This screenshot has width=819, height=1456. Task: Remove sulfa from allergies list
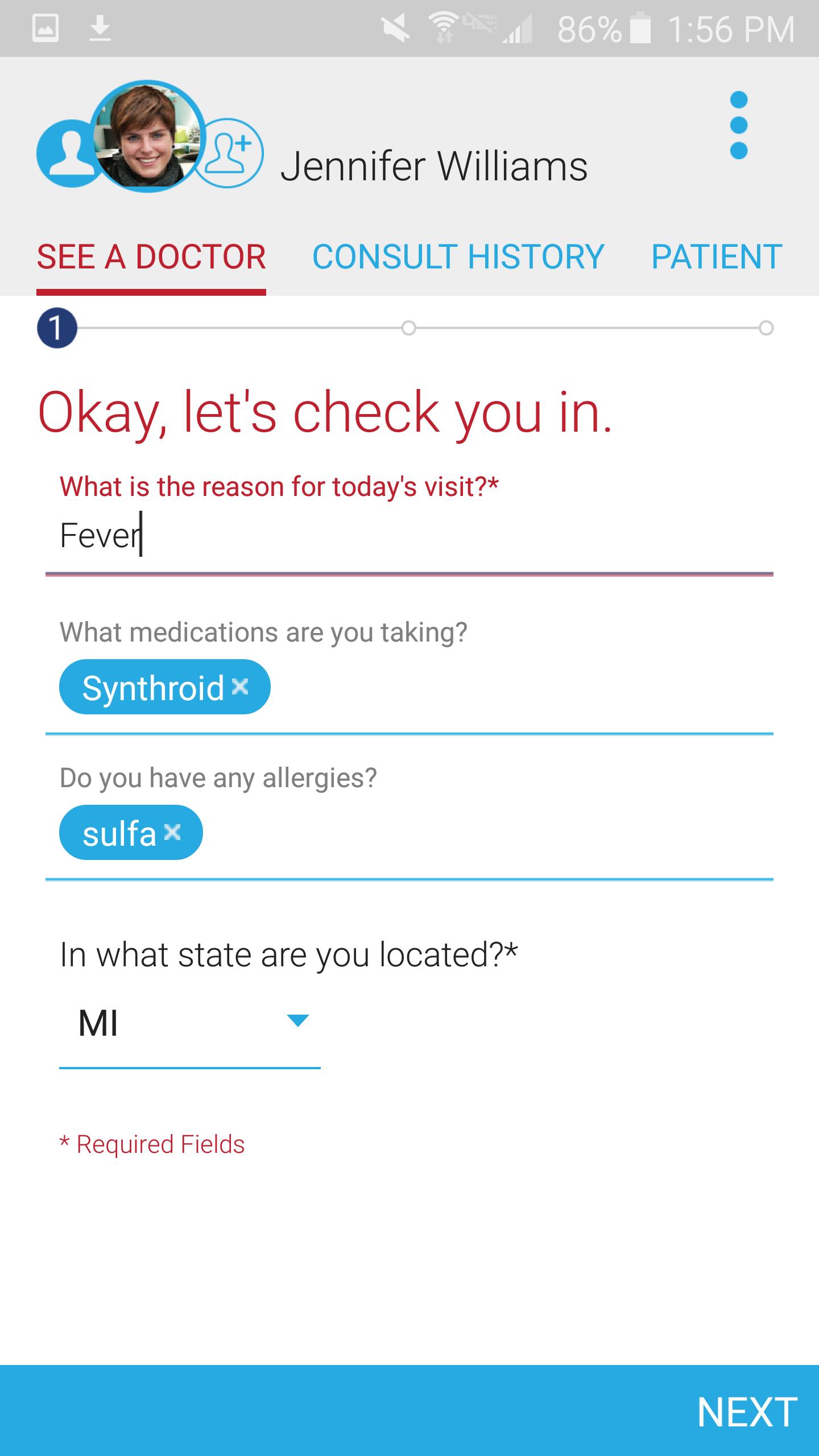click(173, 833)
